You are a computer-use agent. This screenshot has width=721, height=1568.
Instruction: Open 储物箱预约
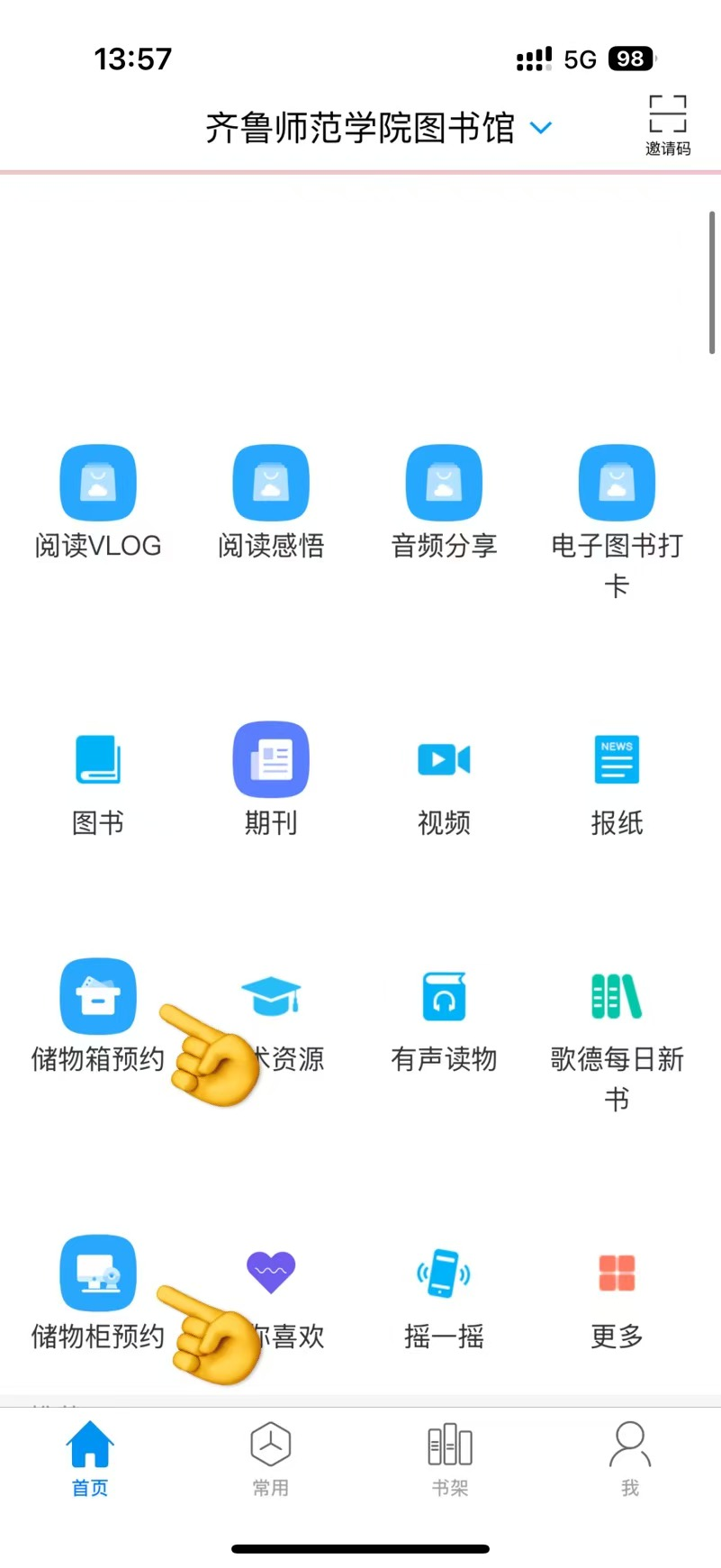pos(98,1015)
